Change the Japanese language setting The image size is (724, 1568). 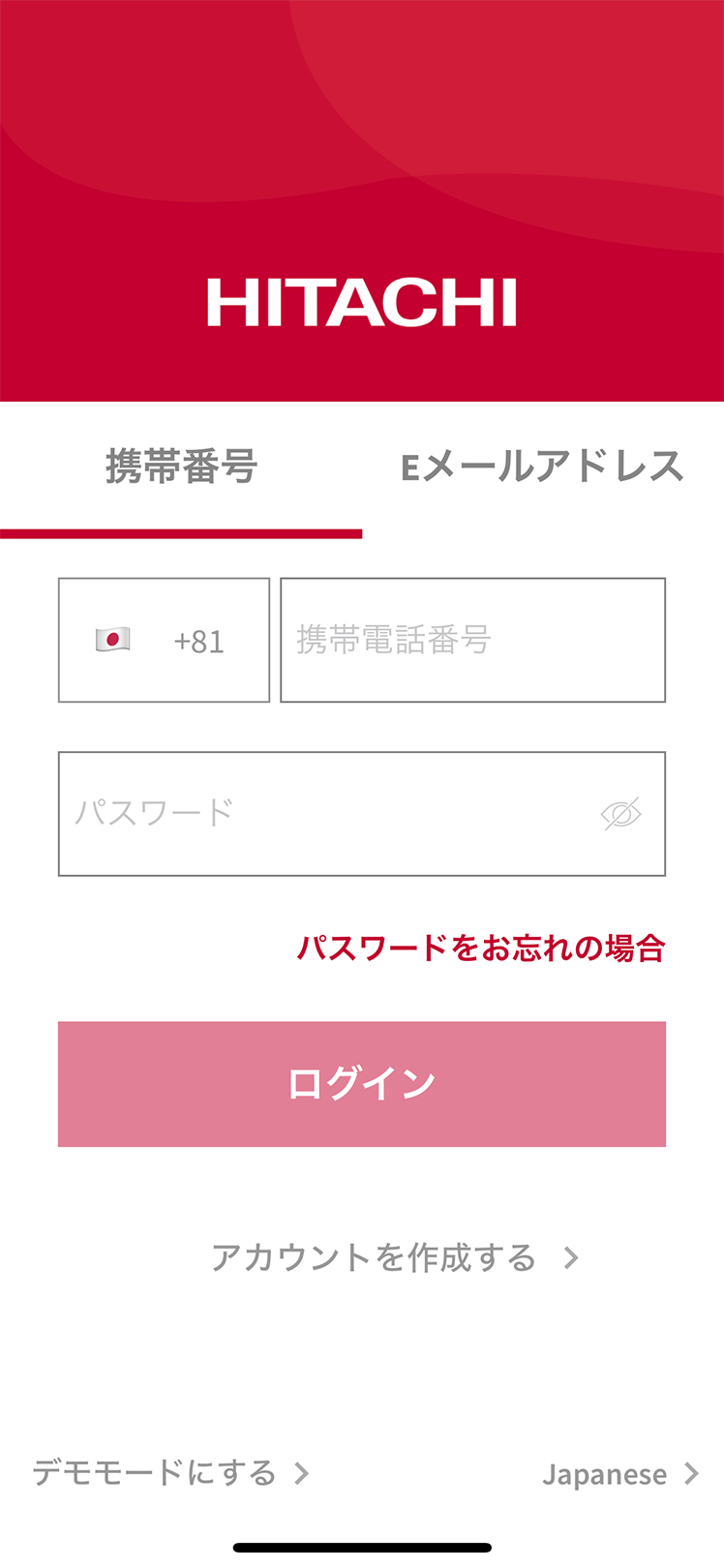coord(619,1474)
